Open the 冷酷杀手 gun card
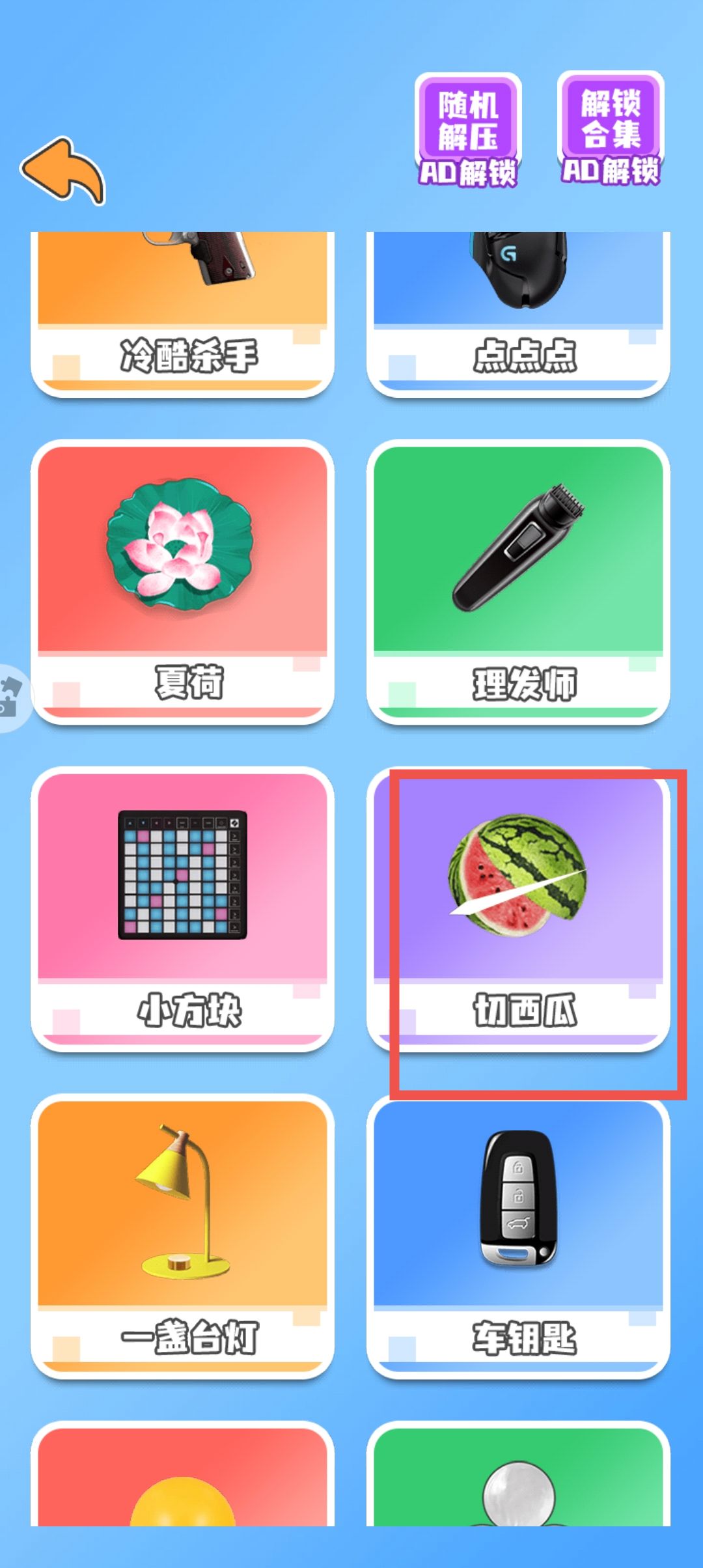Image resolution: width=703 pixels, height=1568 pixels. click(183, 313)
